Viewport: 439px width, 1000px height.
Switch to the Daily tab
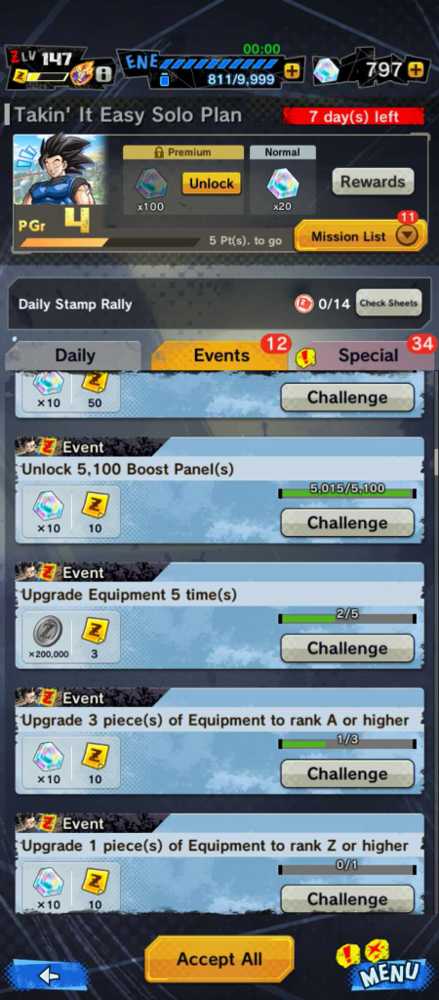[74, 356]
